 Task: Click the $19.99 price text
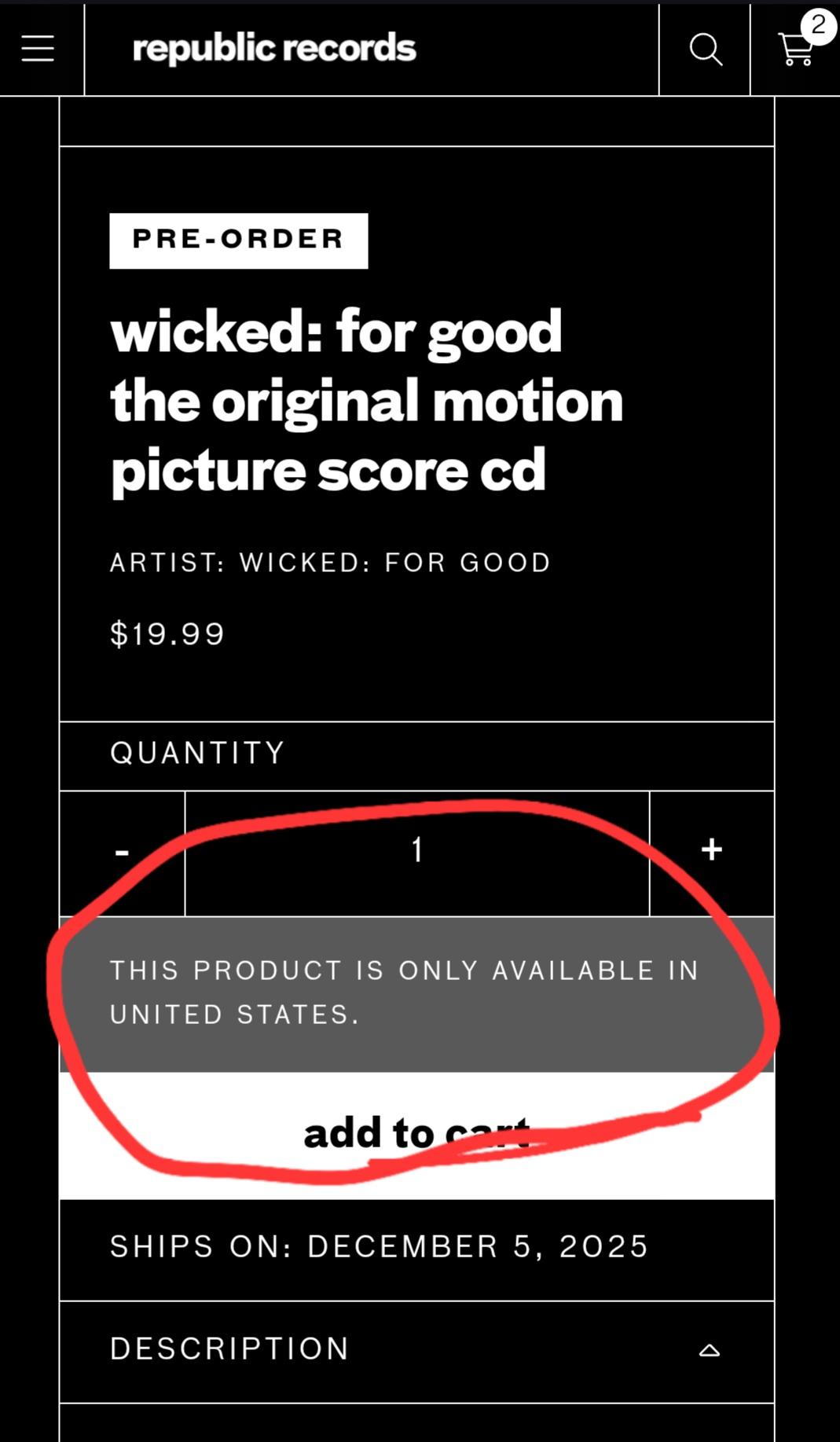coord(166,632)
